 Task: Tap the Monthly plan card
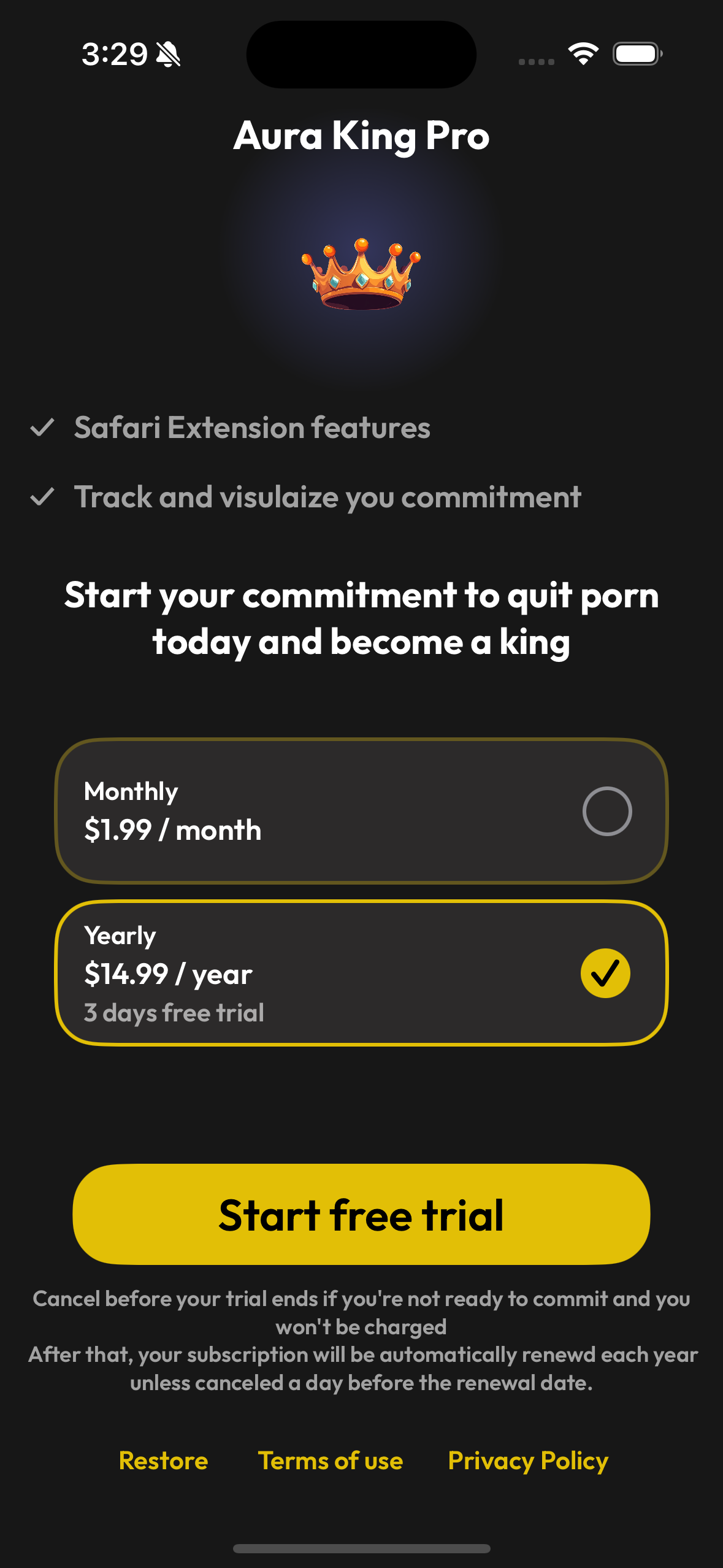(361, 811)
